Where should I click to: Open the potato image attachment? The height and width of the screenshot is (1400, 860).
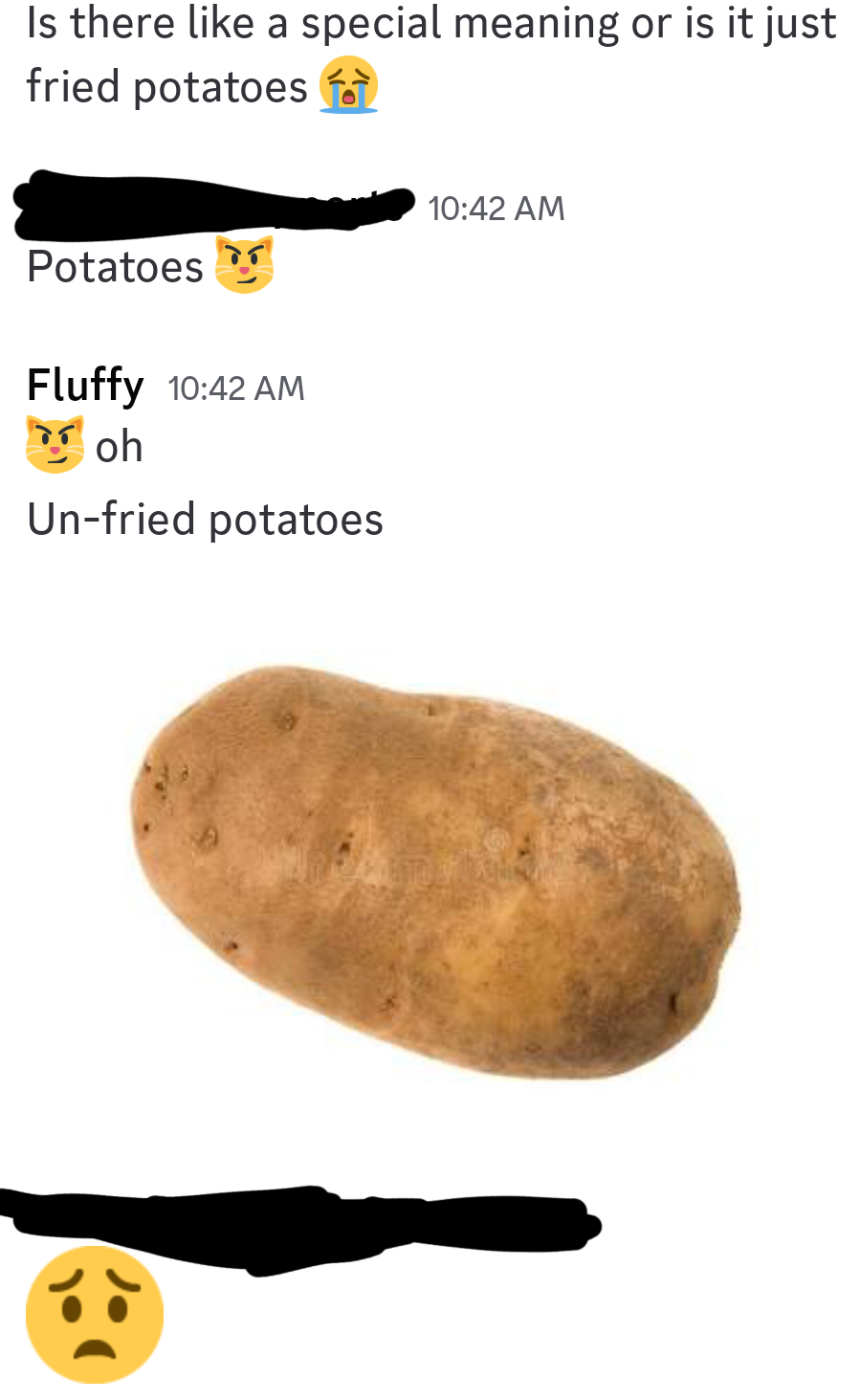pyautogui.click(x=435, y=872)
